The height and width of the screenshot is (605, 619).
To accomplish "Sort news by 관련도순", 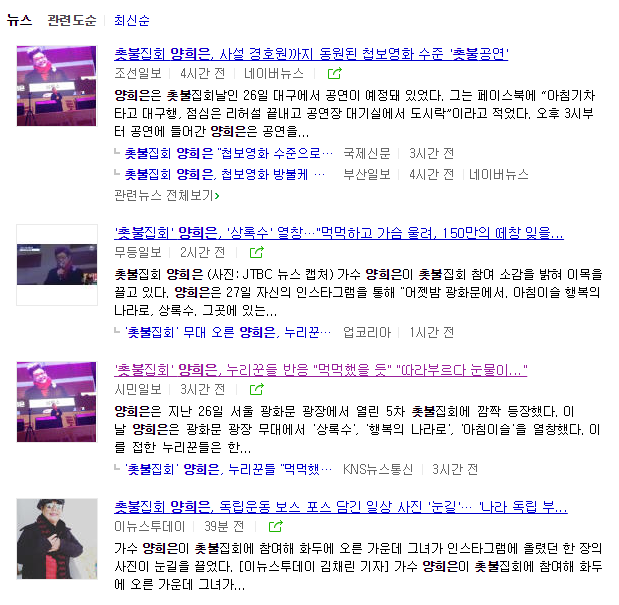I will point(72,20).
